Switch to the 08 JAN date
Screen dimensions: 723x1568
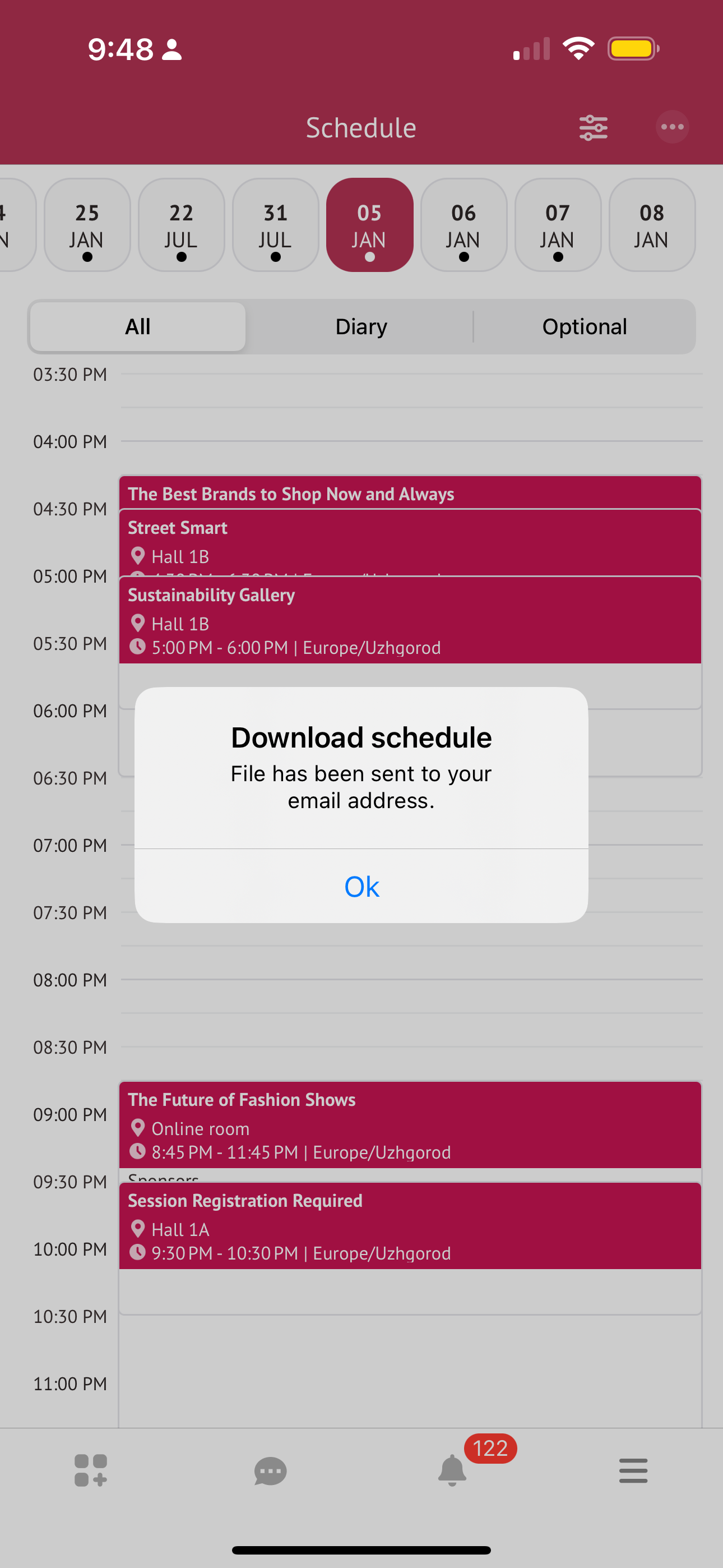(x=651, y=225)
